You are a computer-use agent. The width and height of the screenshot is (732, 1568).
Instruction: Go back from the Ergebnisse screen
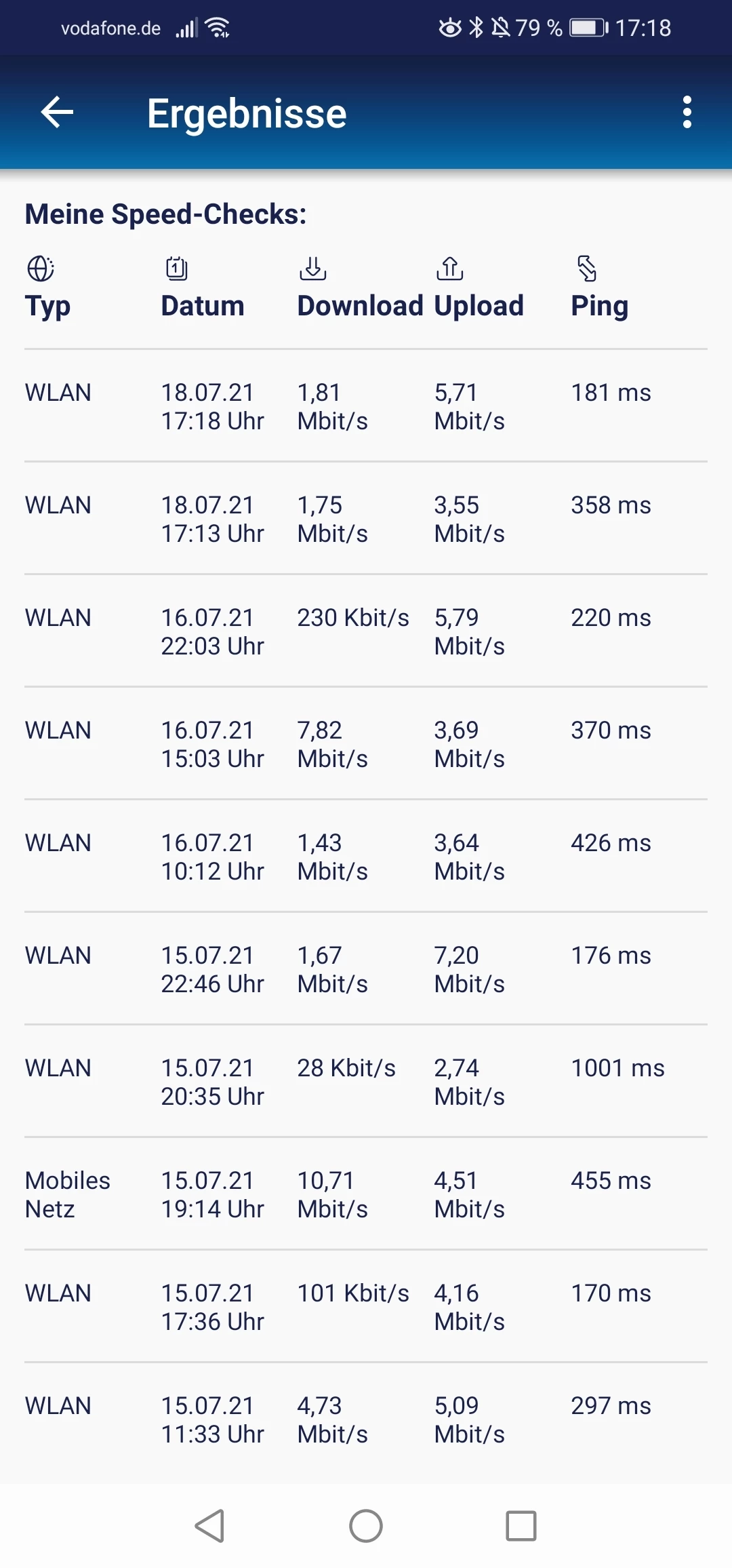(x=57, y=112)
